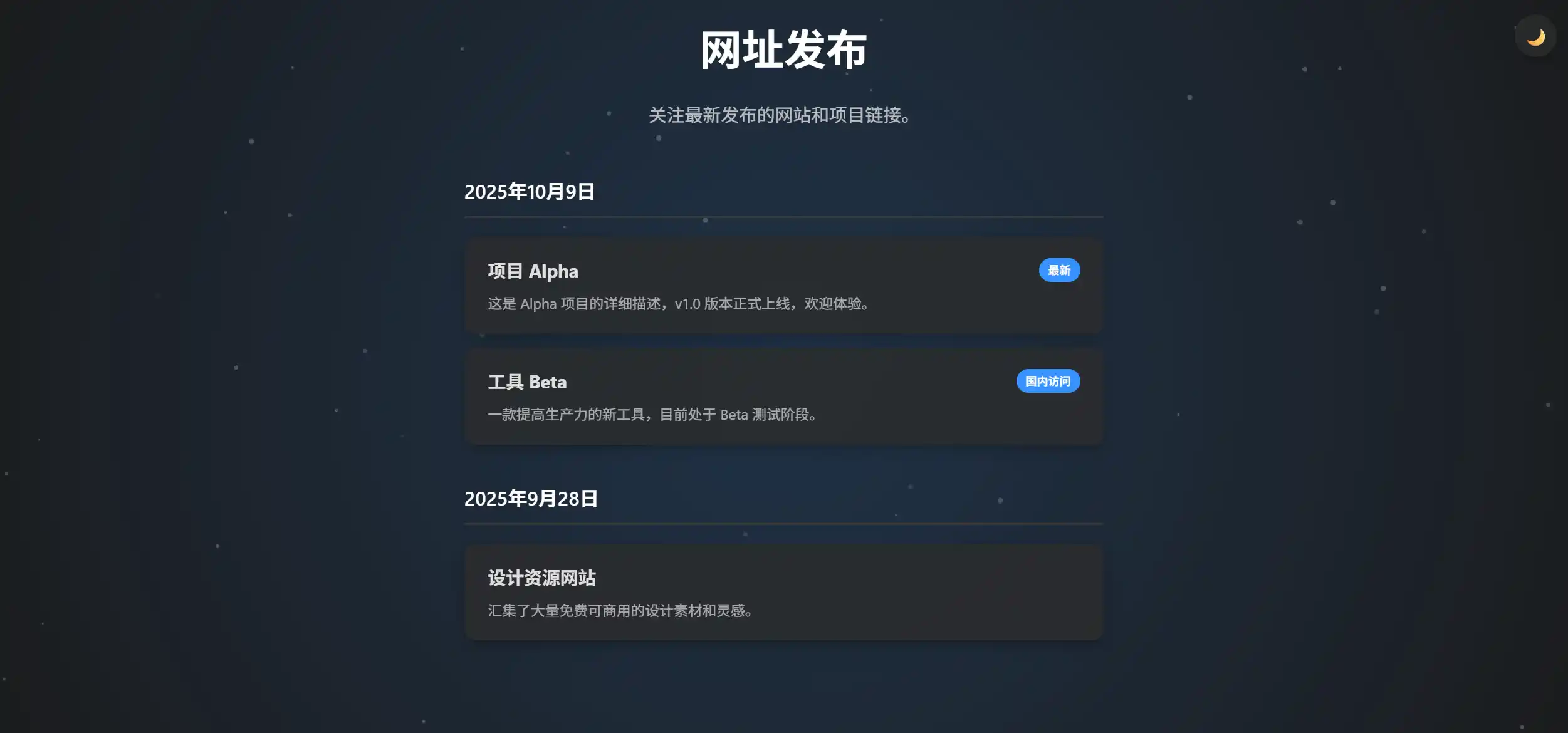This screenshot has width=1568, height=733.
Task: Open the 工具 Beta card
Action: tap(783, 397)
